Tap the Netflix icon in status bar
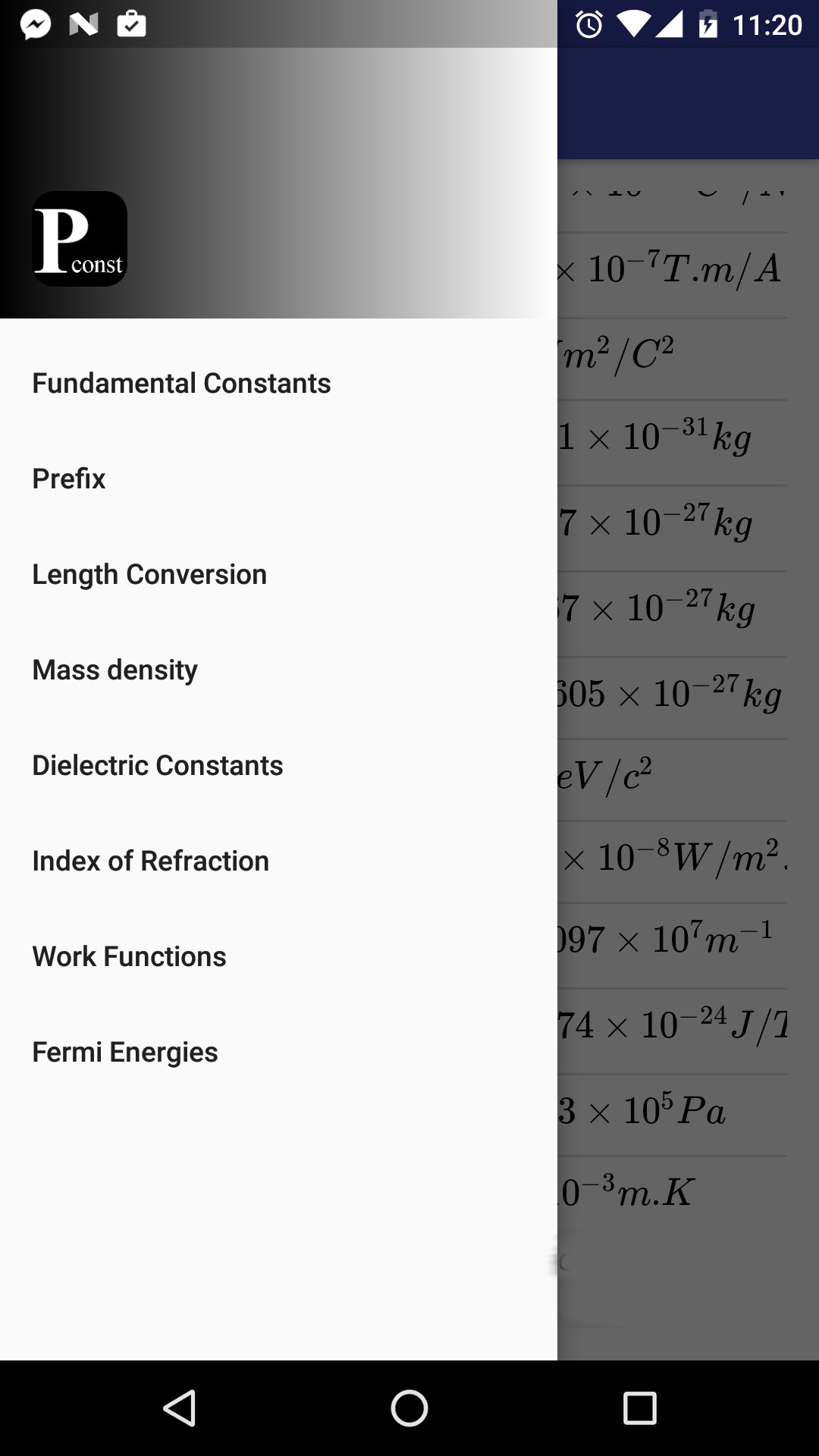This screenshot has height=1456, width=819. (x=85, y=23)
